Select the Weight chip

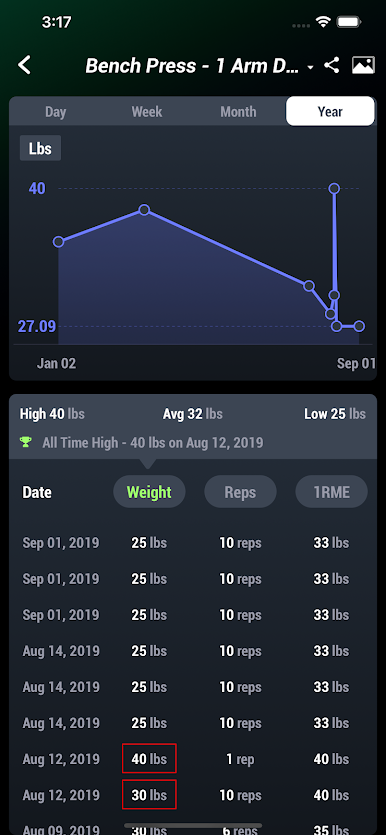(150, 492)
